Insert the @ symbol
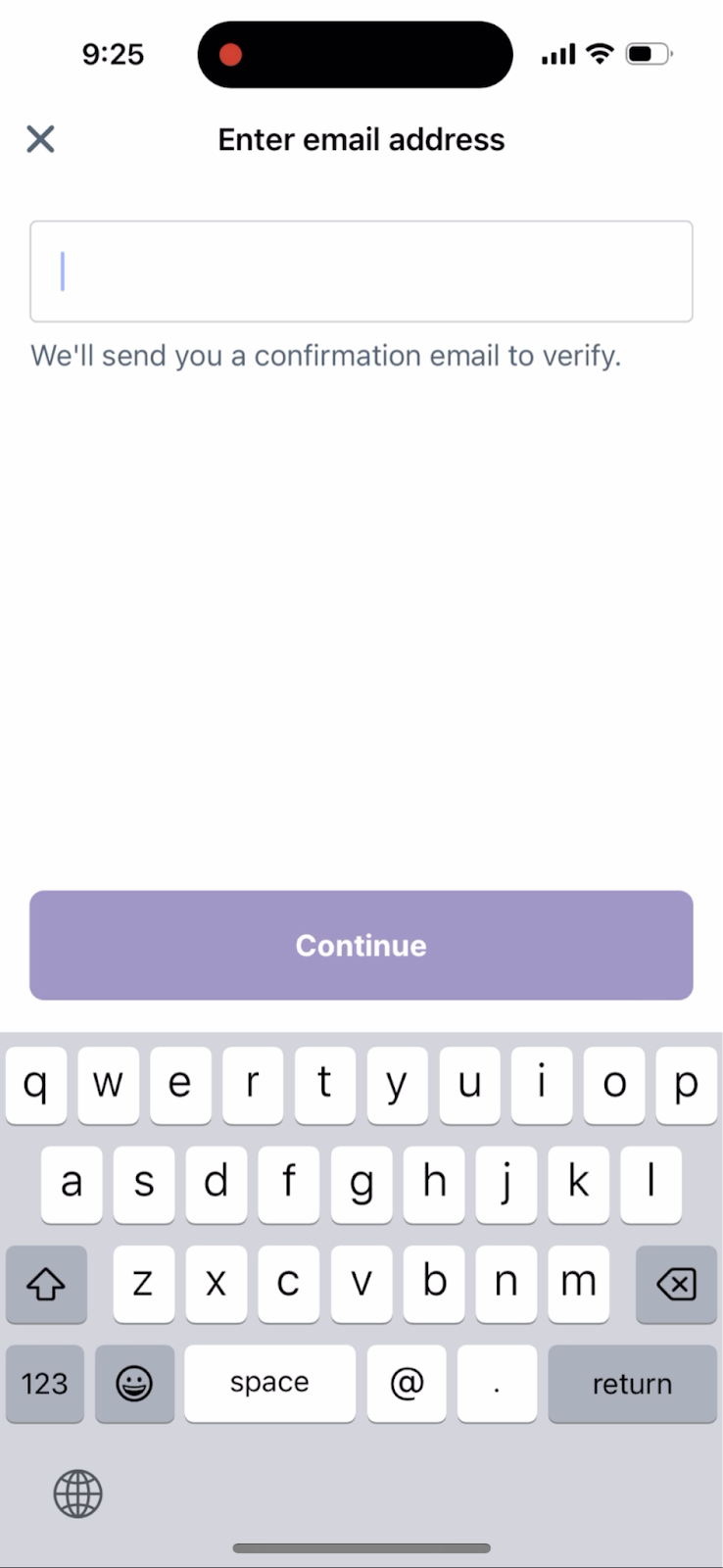Screen dimensions: 723x1568 (407, 1383)
